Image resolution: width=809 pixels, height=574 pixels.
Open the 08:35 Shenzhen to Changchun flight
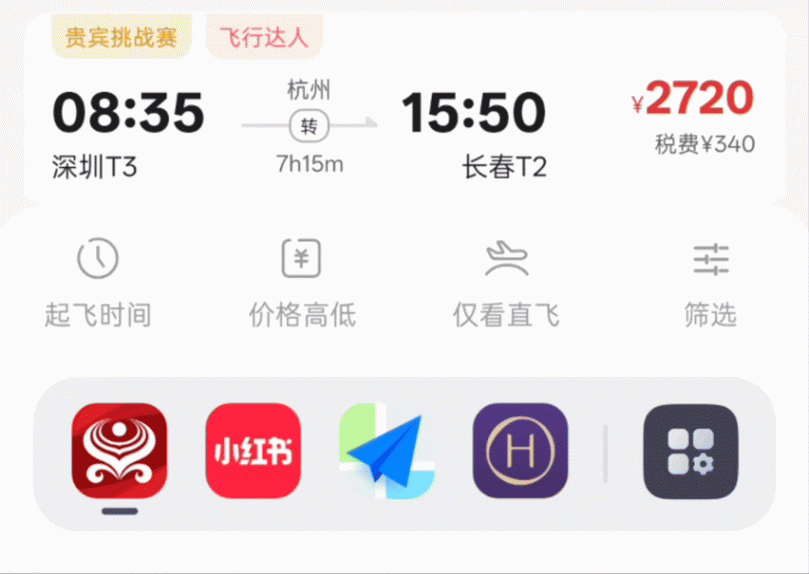point(400,125)
